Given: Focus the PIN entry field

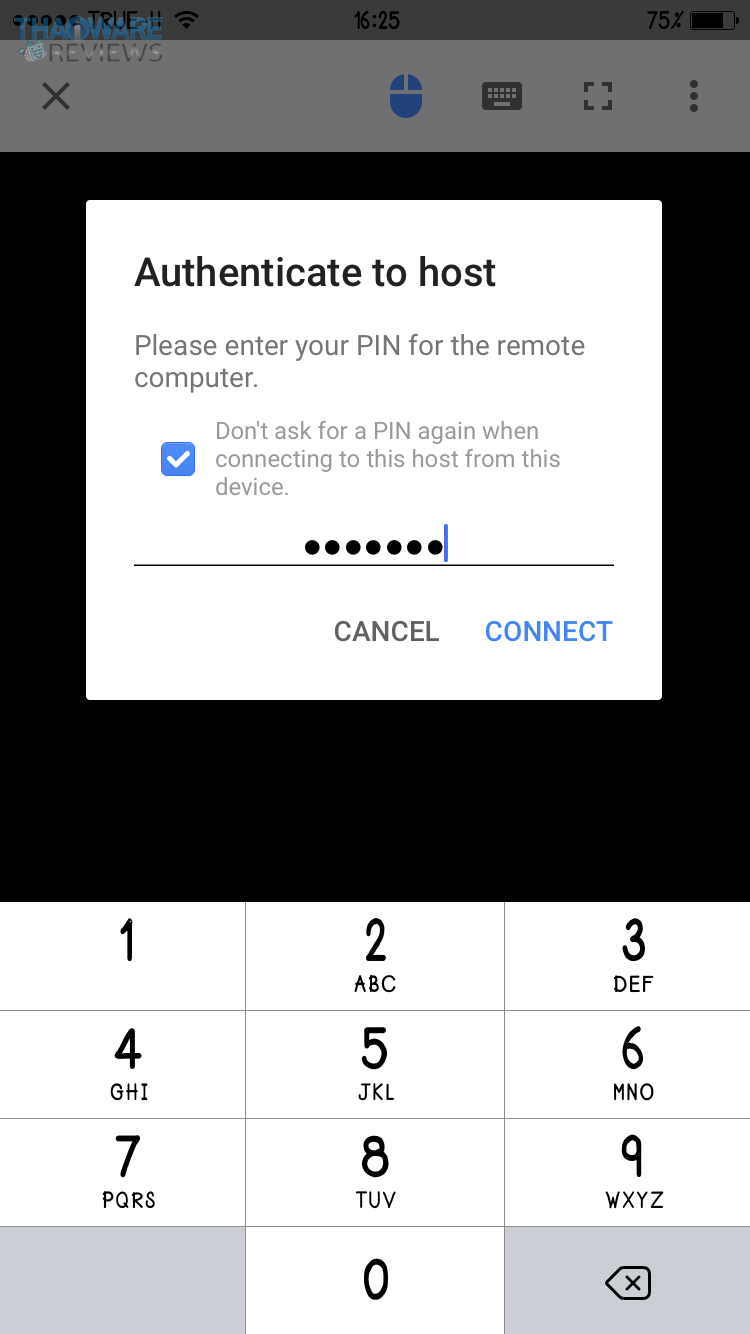Looking at the screenshot, I should pos(373,547).
